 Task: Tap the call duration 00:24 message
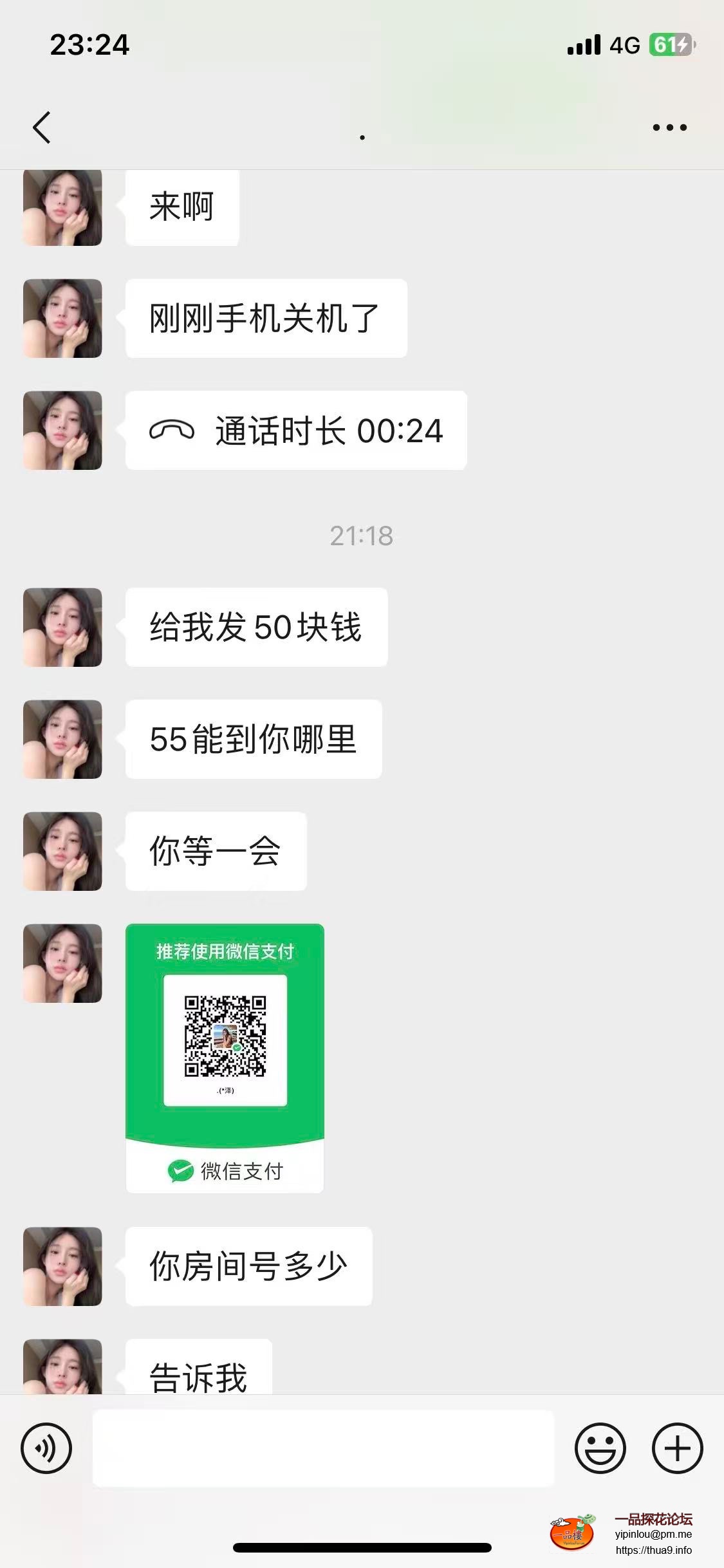(296, 431)
